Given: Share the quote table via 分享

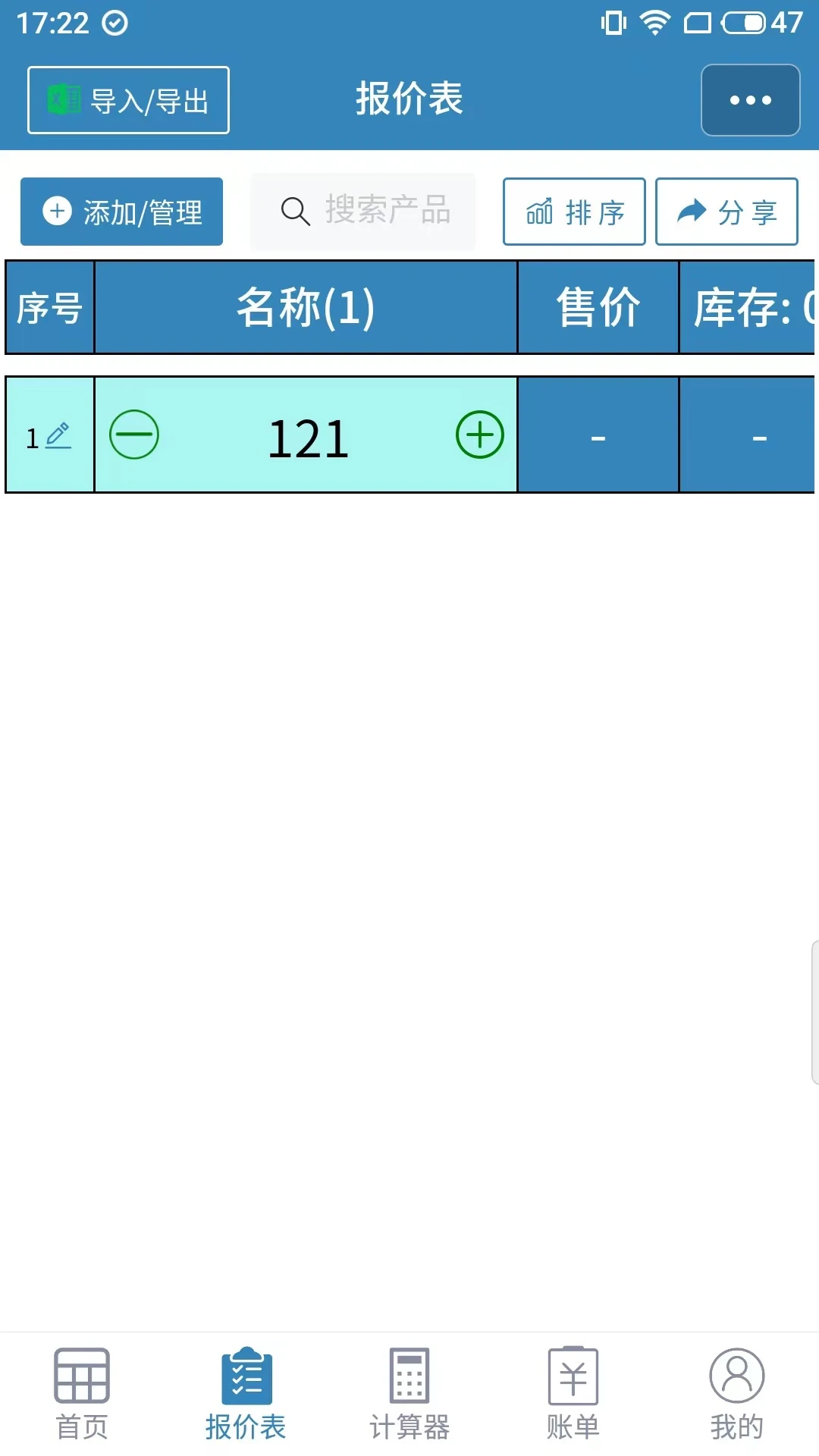Looking at the screenshot, I should click(726, 212).
